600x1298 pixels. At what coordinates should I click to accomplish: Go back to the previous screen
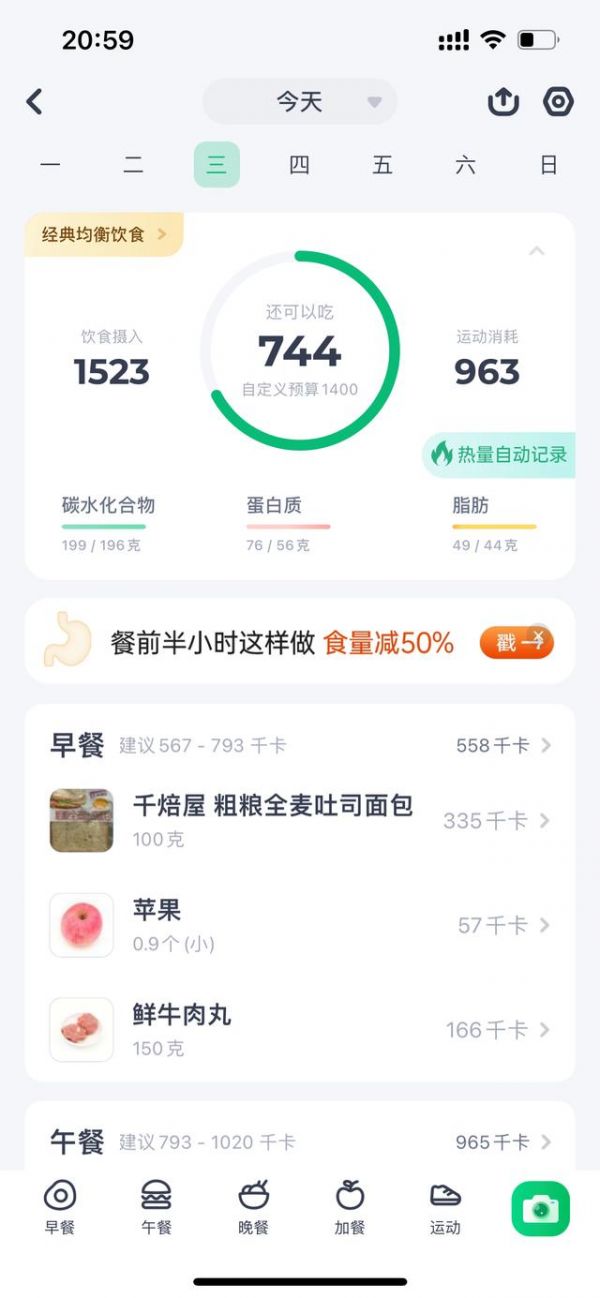click(35, 101)
